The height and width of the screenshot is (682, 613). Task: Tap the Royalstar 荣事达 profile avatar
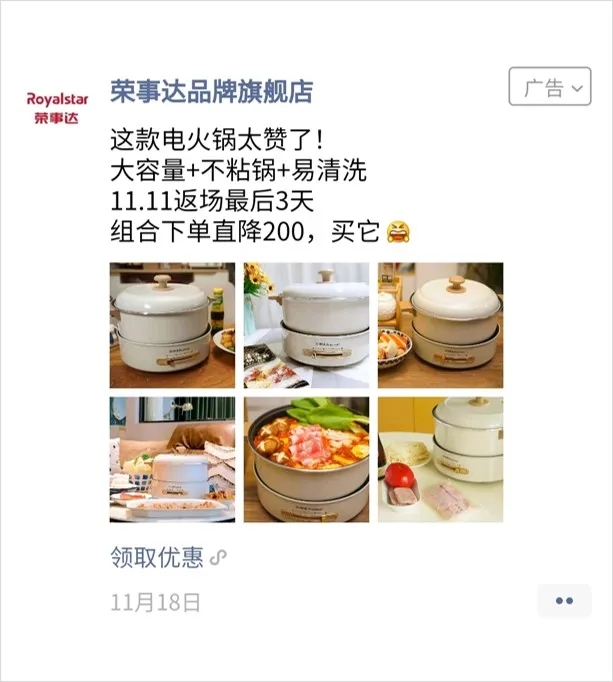58,106
